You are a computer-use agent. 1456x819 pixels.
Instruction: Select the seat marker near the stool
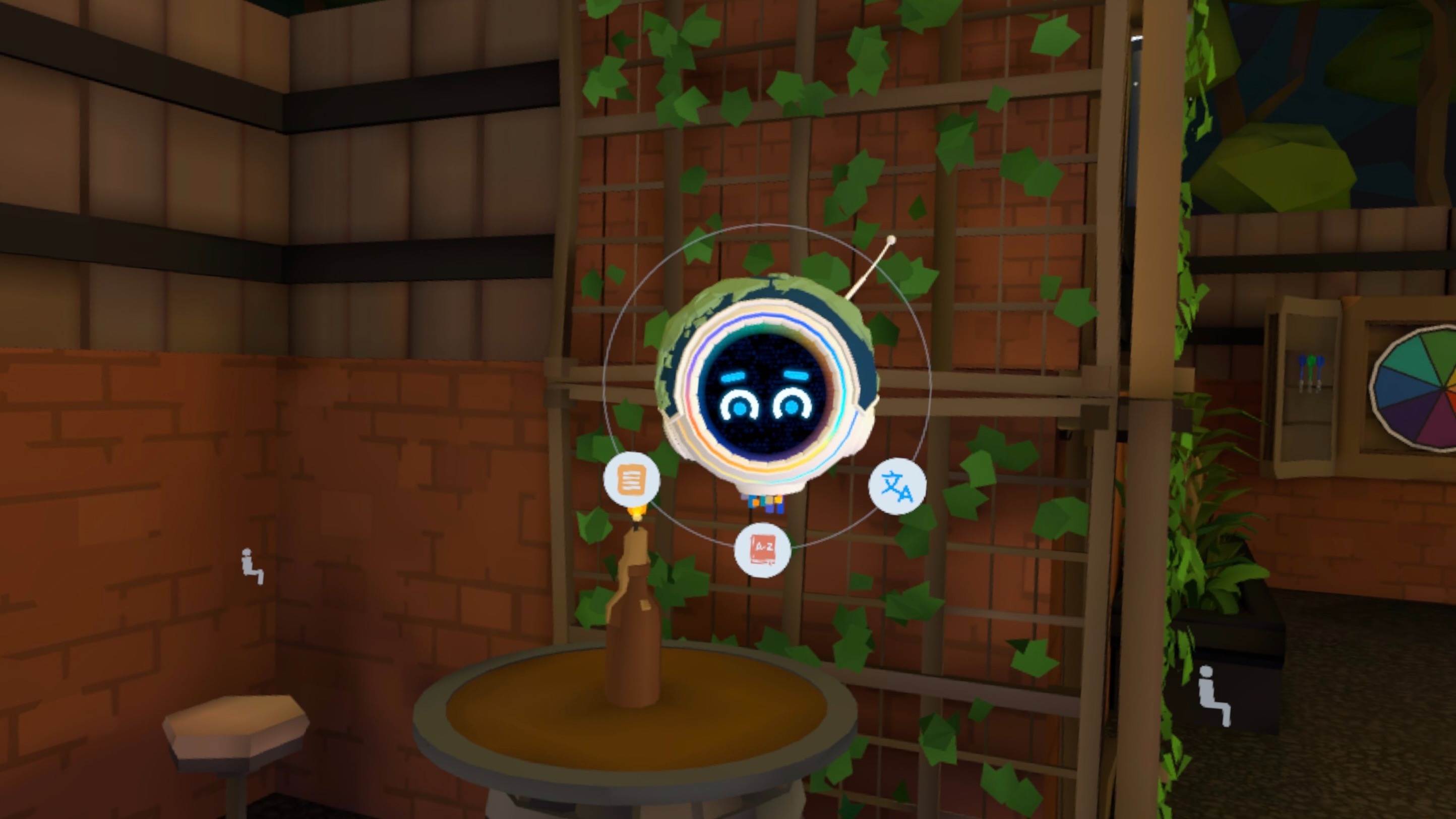pyautogui.click(x=252, y=565)
